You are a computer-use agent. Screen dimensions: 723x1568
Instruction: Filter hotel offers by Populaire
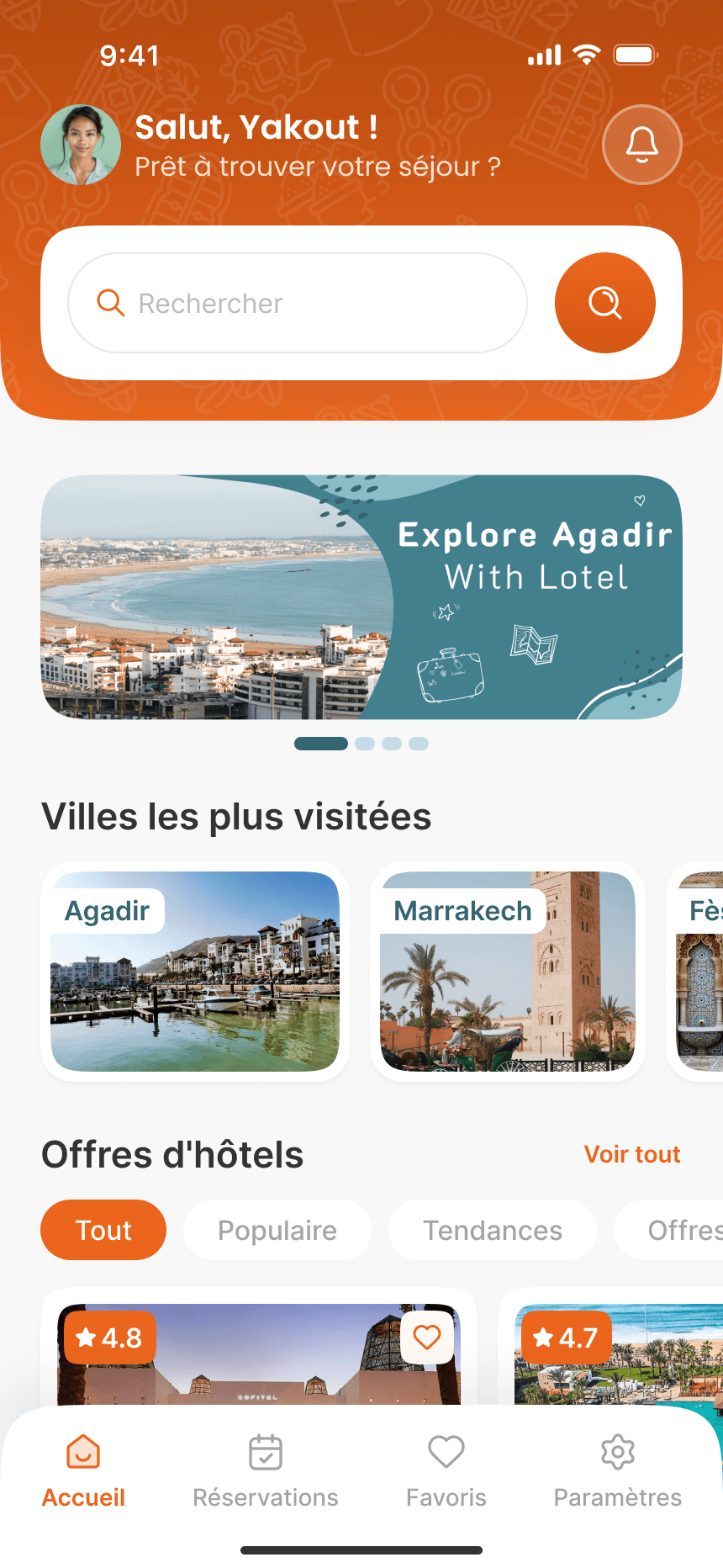coord(277,1230)
